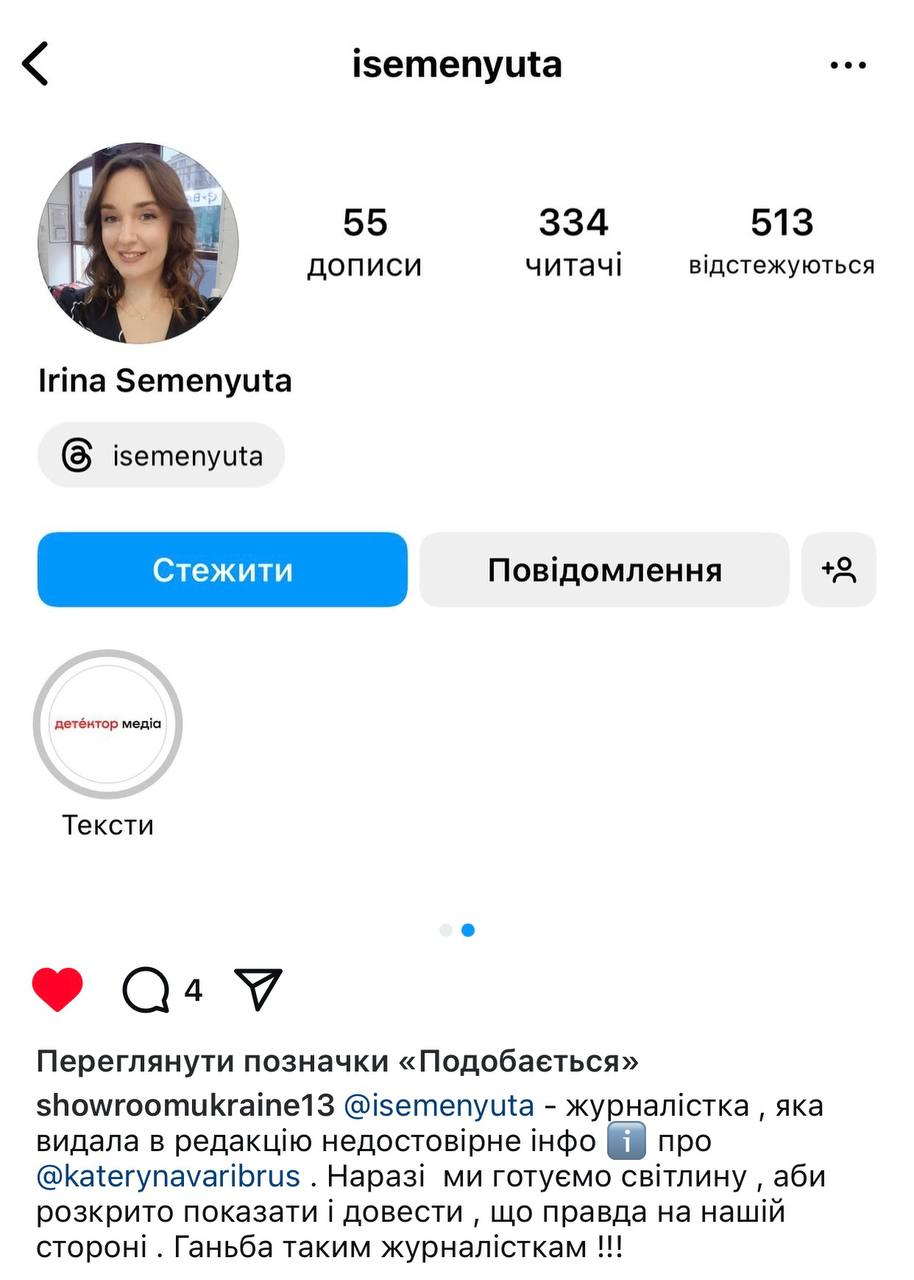Open the post's comments
Screen dimensions: 914x1280
pos(147,990)
